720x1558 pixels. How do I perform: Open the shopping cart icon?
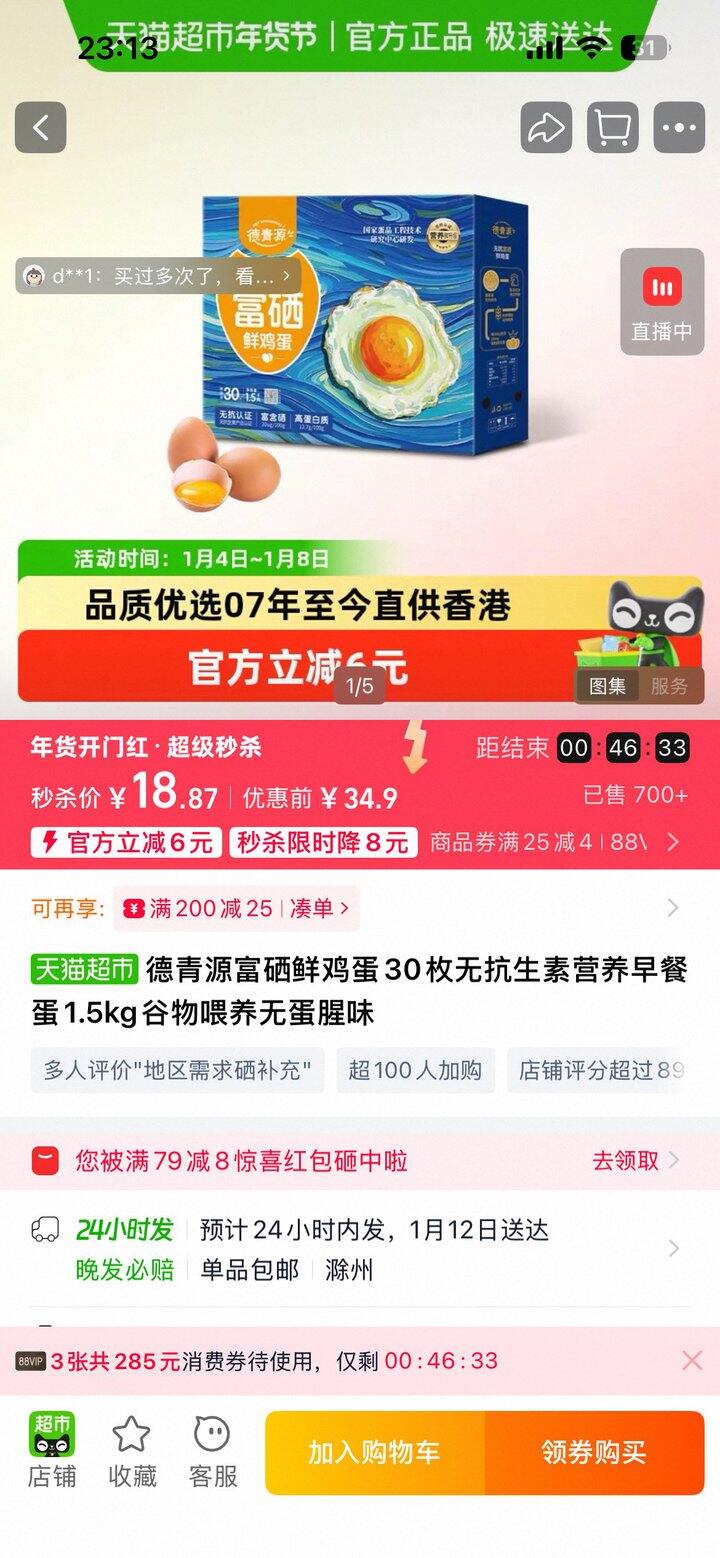point(613,128)
